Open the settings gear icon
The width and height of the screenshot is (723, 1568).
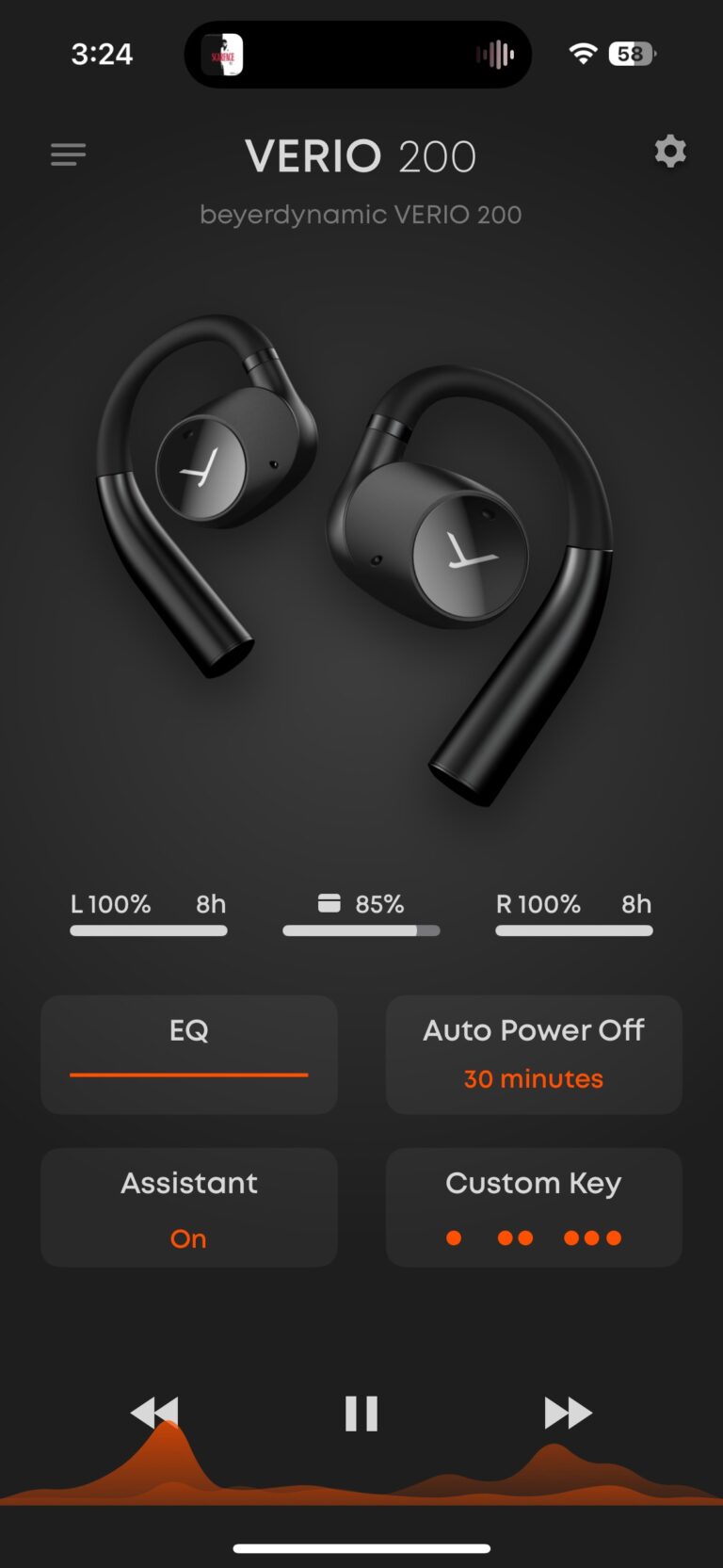(670, 151)
